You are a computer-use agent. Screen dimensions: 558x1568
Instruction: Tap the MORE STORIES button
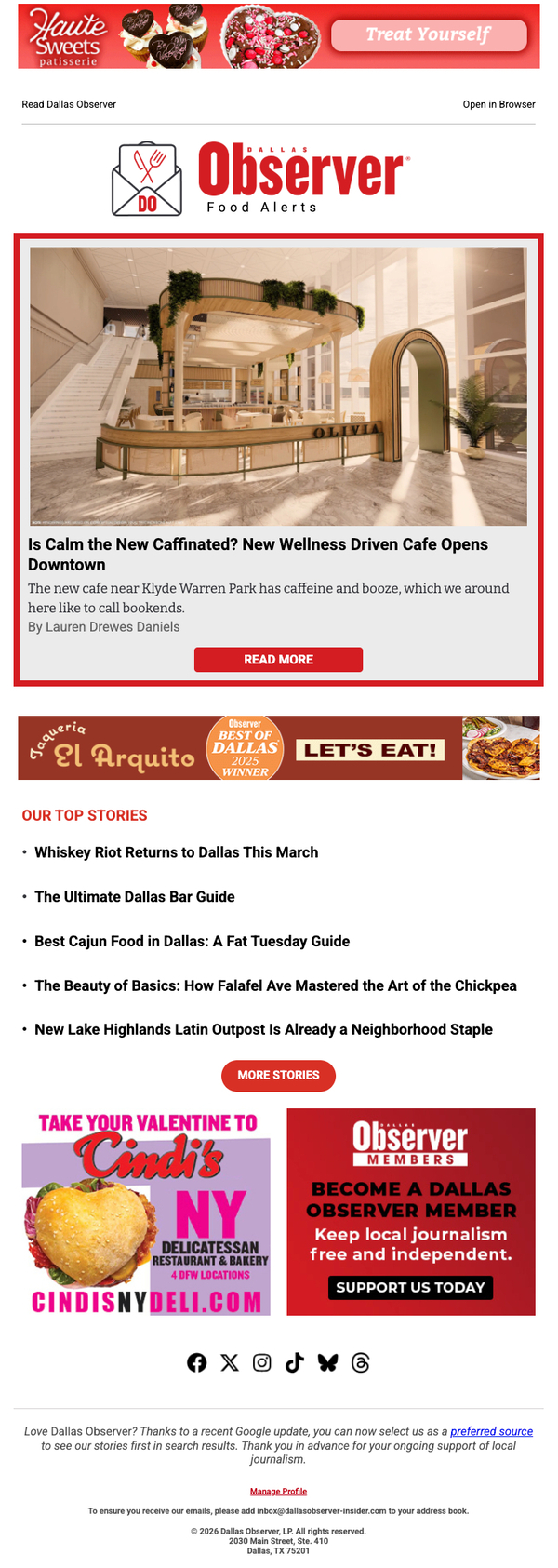(x=278, y=1075)
